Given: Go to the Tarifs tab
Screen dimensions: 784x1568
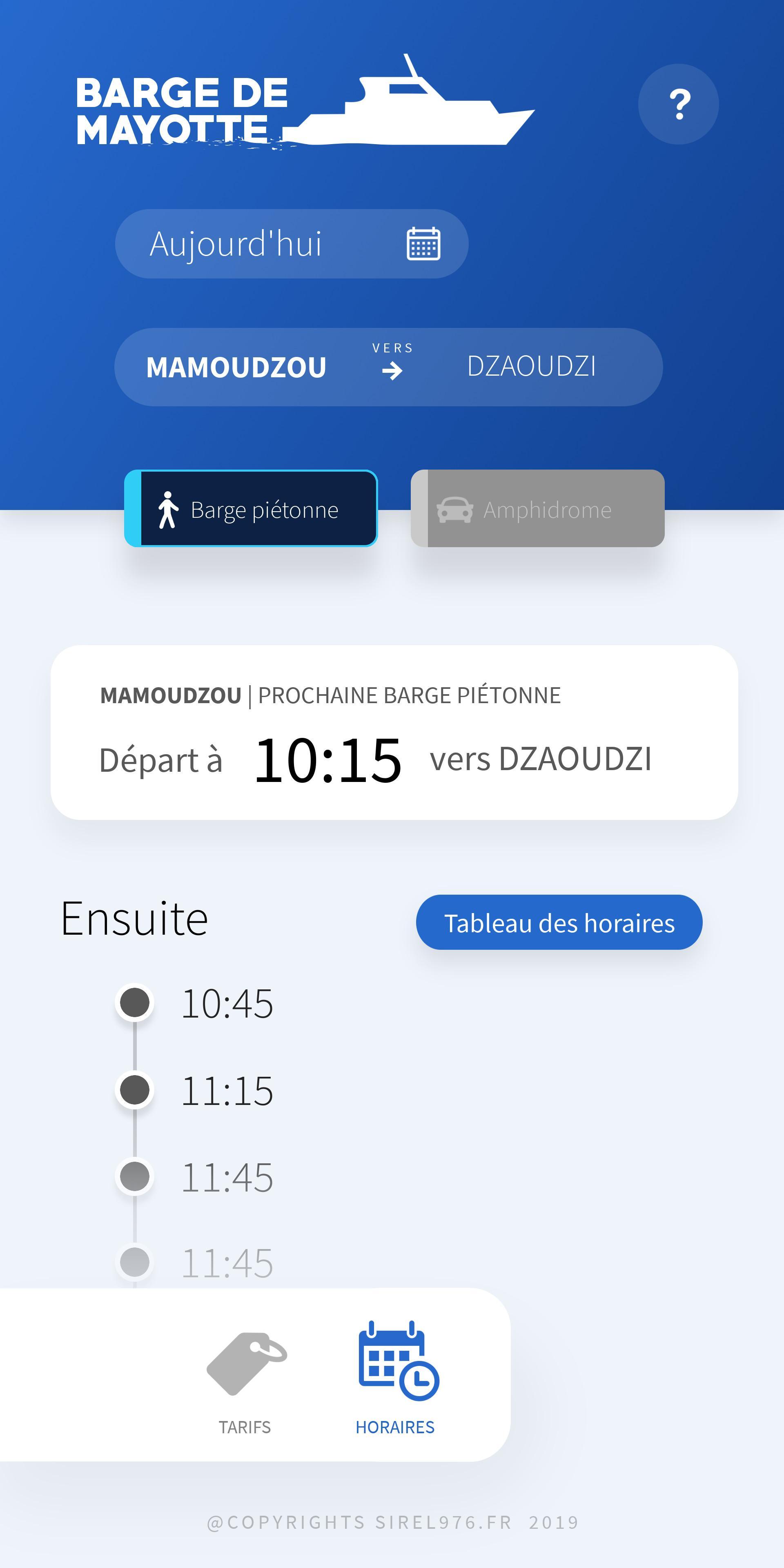Looking at the screenshot, I should pos(245,1378).
